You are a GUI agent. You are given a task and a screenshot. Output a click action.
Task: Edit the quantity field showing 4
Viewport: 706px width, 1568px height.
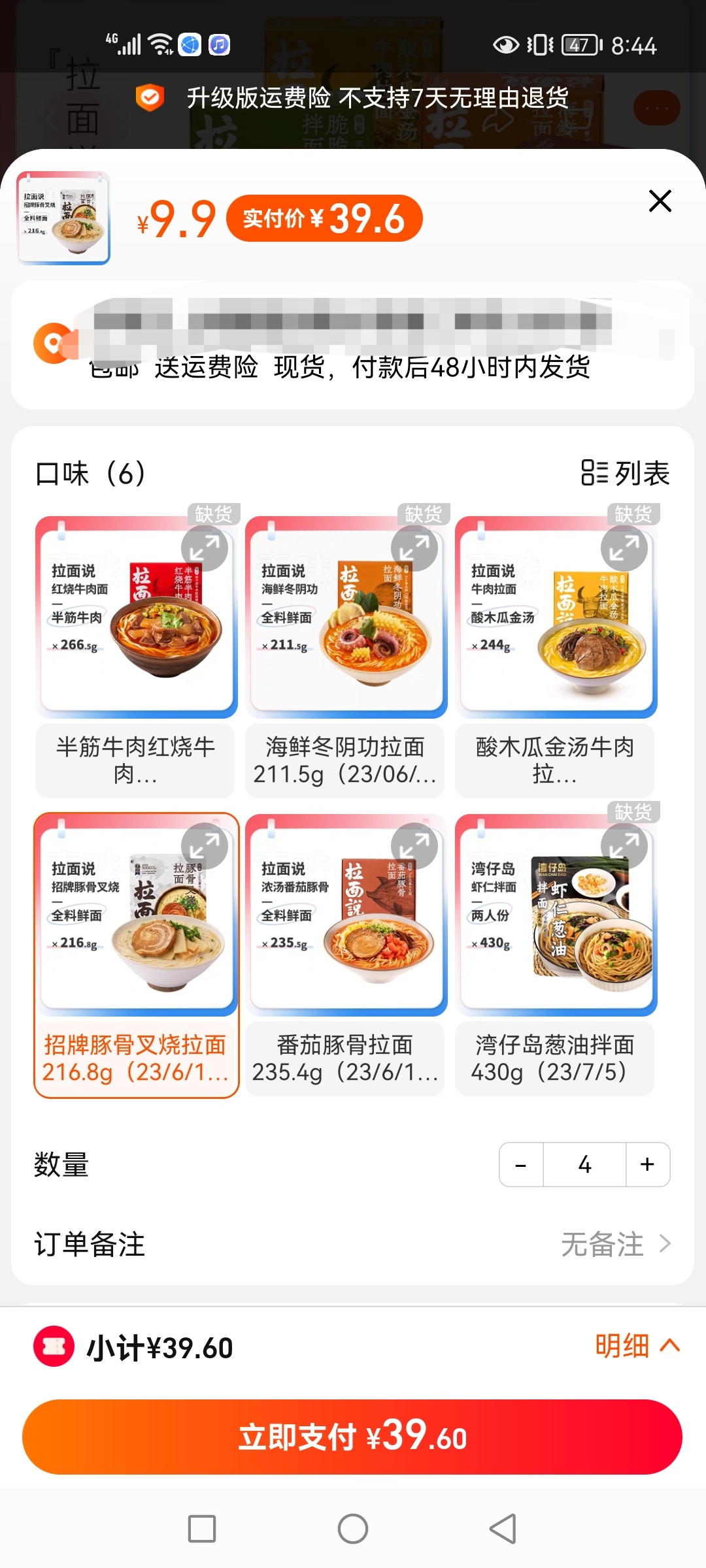(584, 1164)
